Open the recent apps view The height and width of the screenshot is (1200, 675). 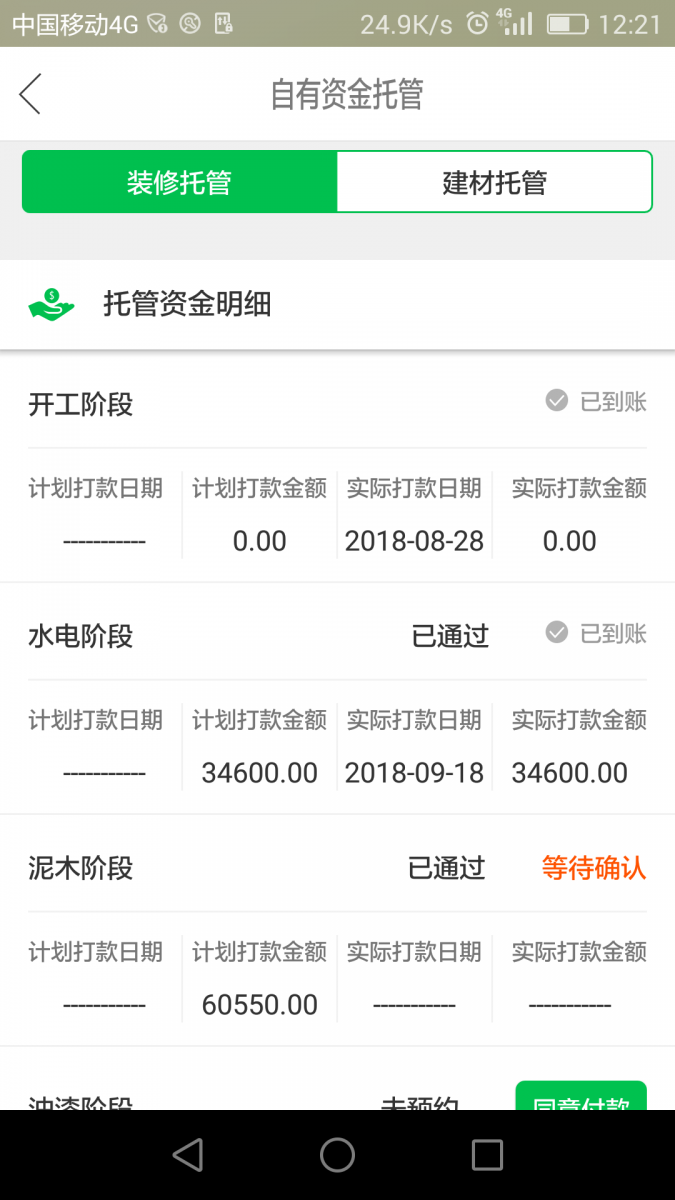pos(487,1155)
